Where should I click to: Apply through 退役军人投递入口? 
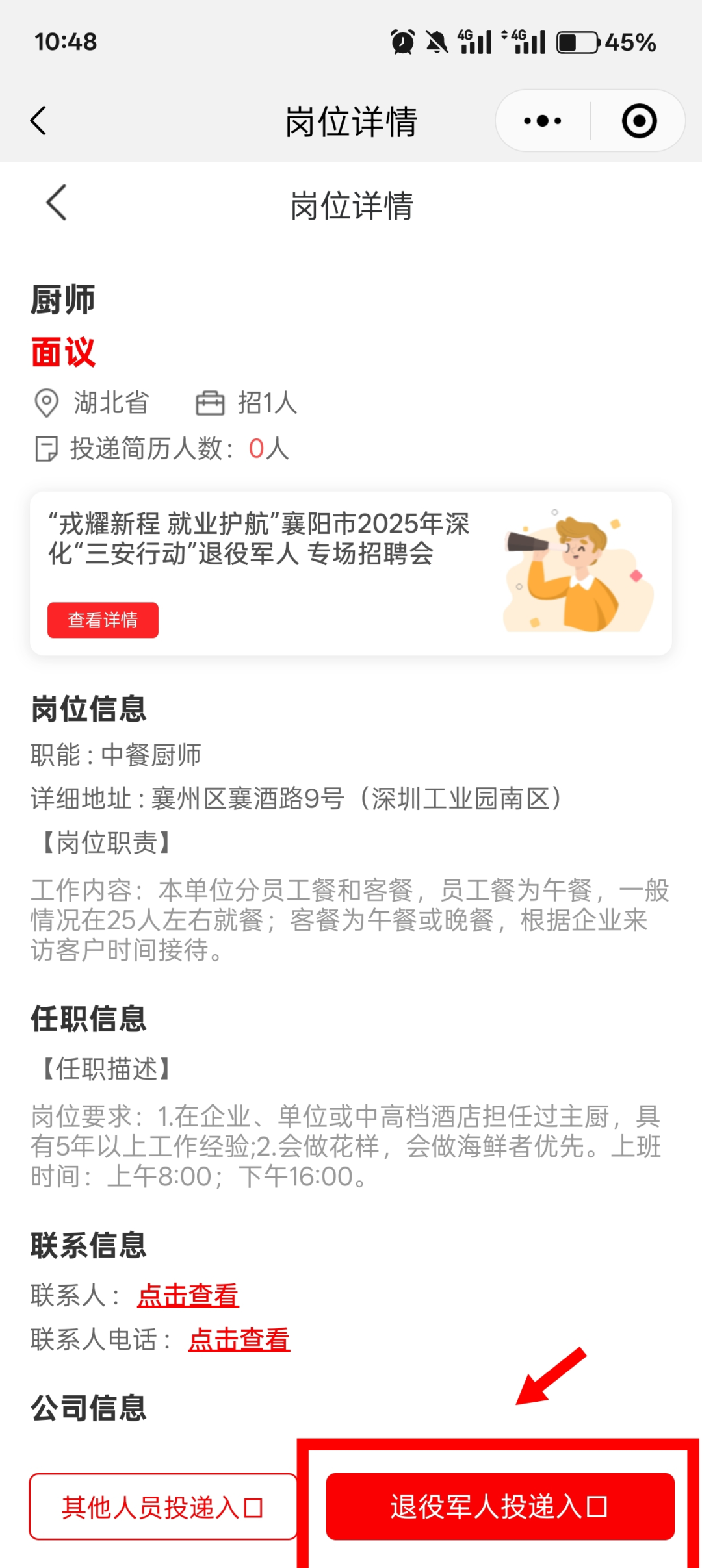pyautogui.click(x=500, y=1506)
